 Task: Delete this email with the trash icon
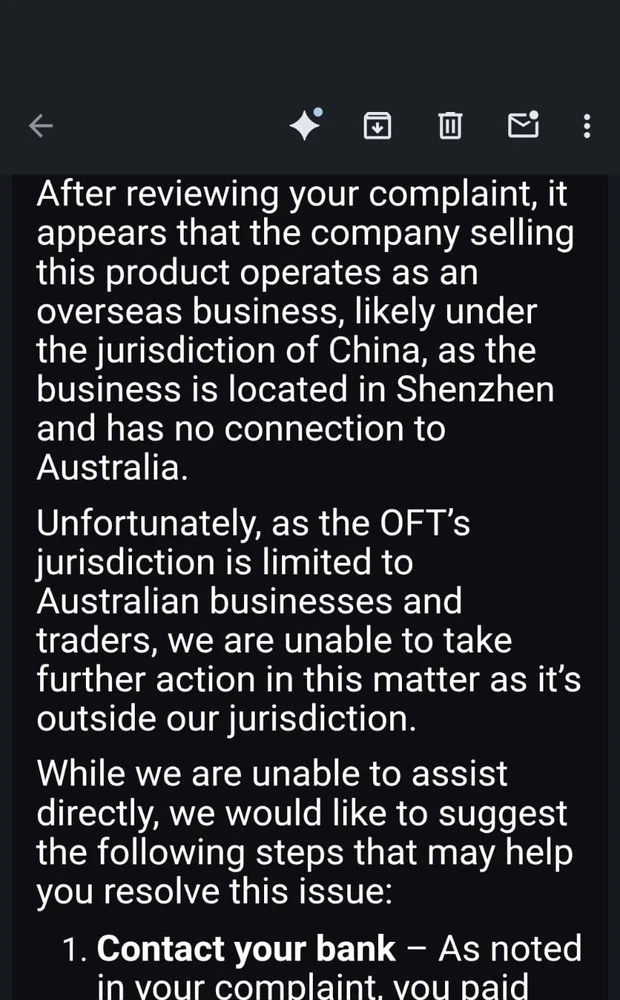450,125
